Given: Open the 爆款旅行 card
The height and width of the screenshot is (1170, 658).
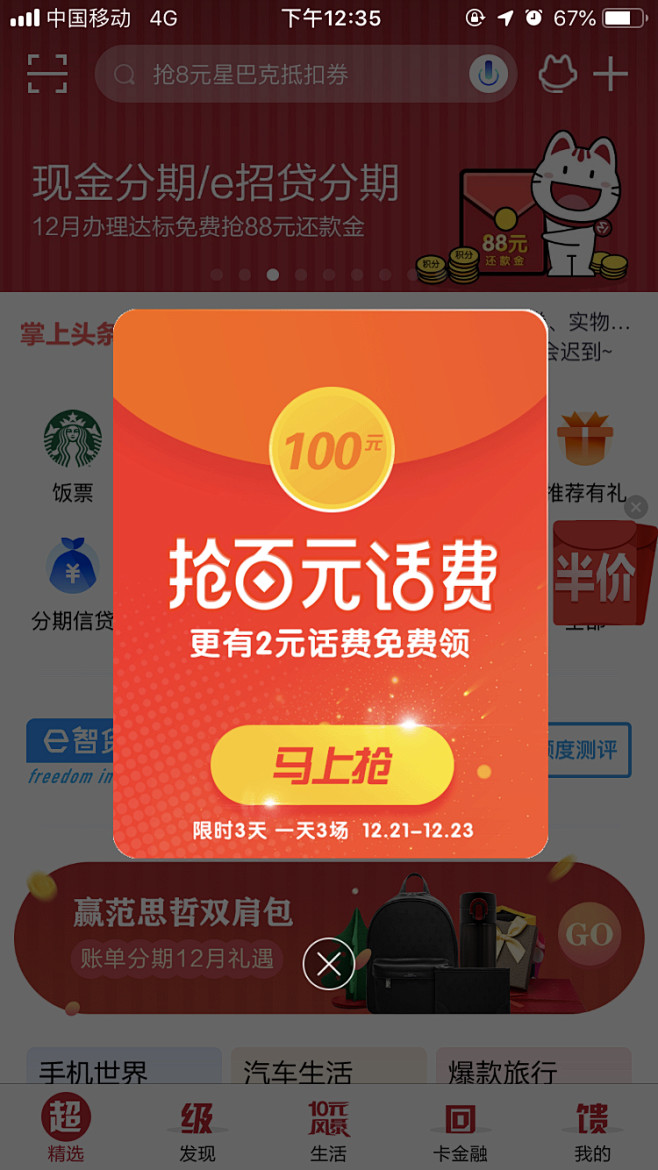Looking at the screenshot, I should (533, 1066).
